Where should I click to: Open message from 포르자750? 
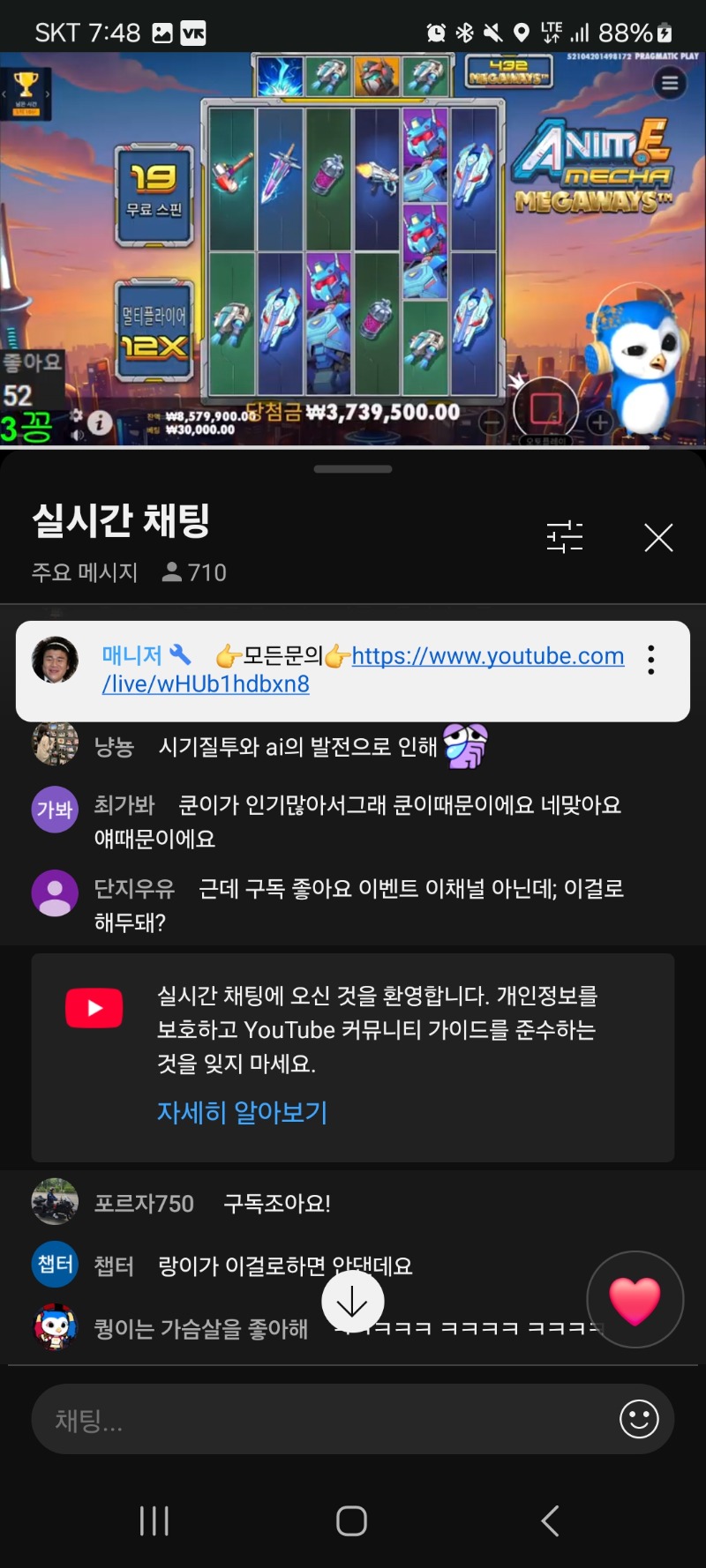pos(277,1204)
